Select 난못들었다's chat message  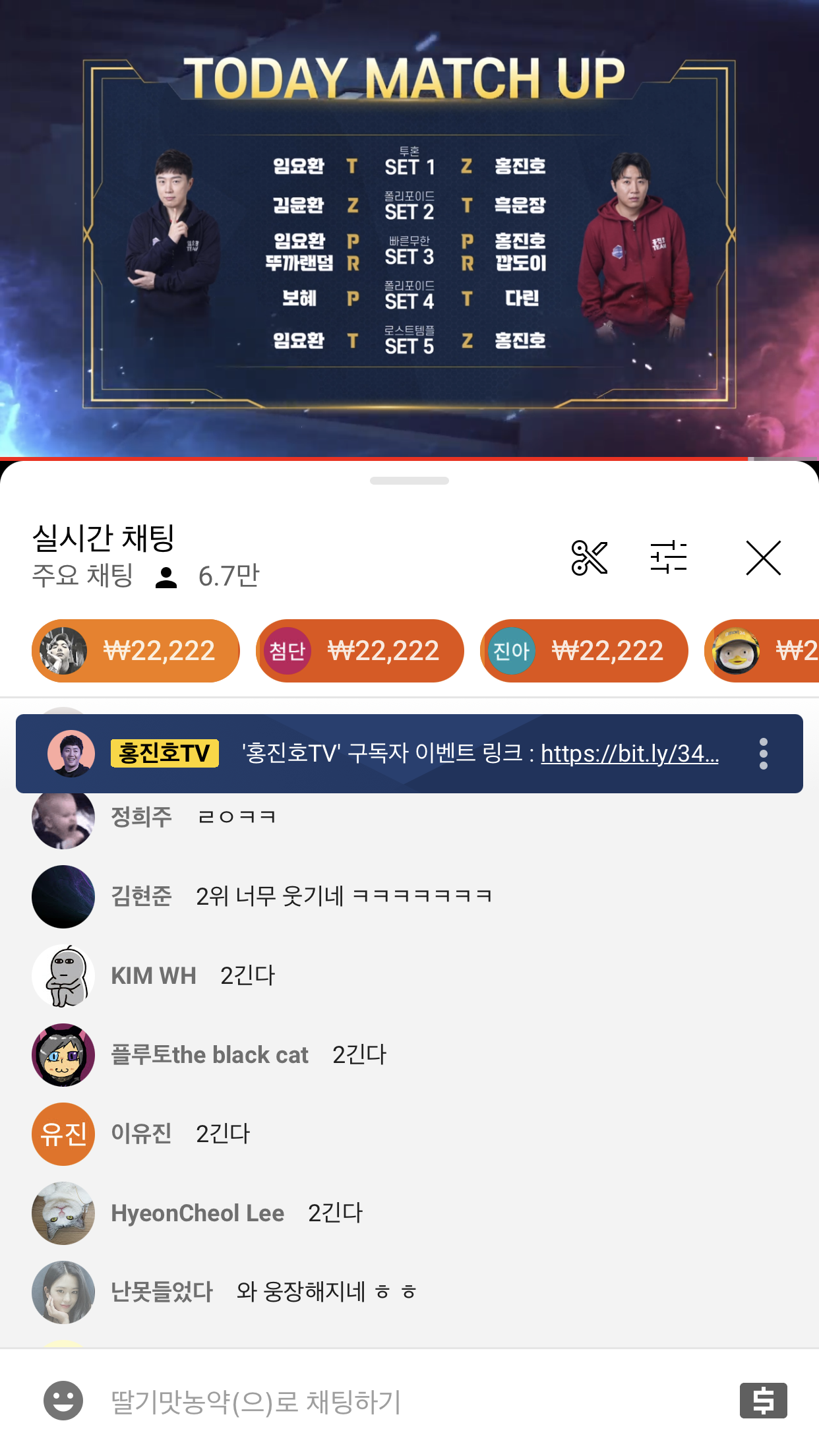pos(409,1292)
